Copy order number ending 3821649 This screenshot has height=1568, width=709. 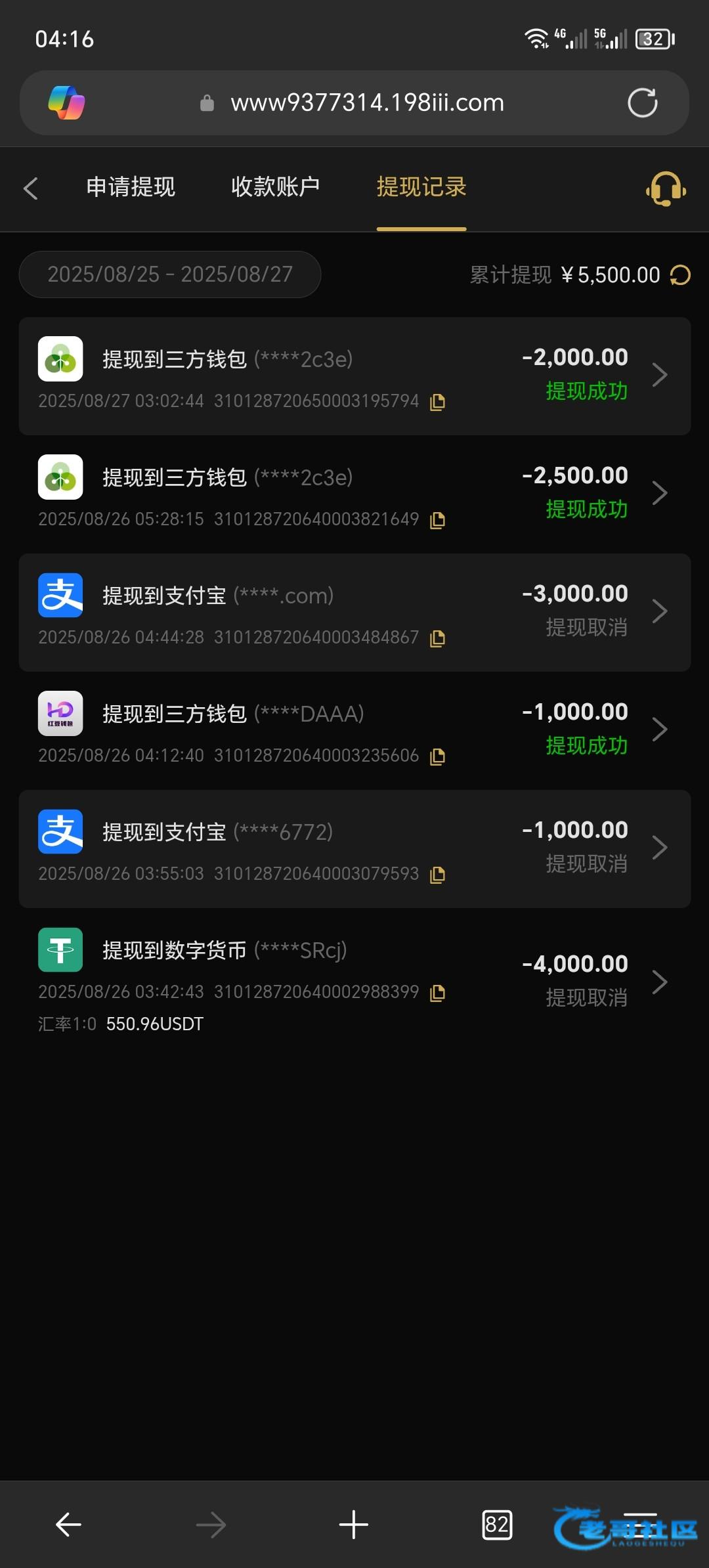(x=437, y=520)
